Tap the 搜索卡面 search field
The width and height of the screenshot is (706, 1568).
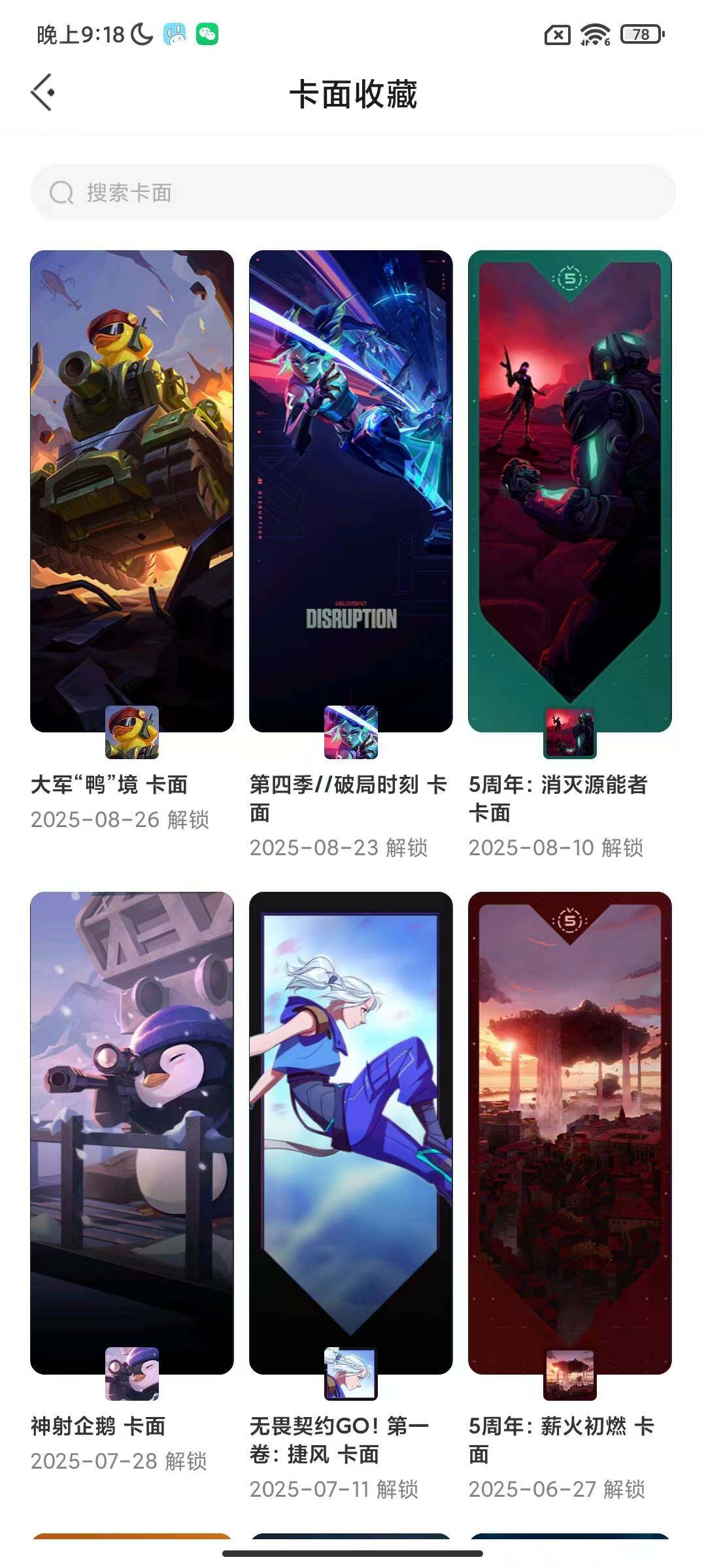[353, 193]
